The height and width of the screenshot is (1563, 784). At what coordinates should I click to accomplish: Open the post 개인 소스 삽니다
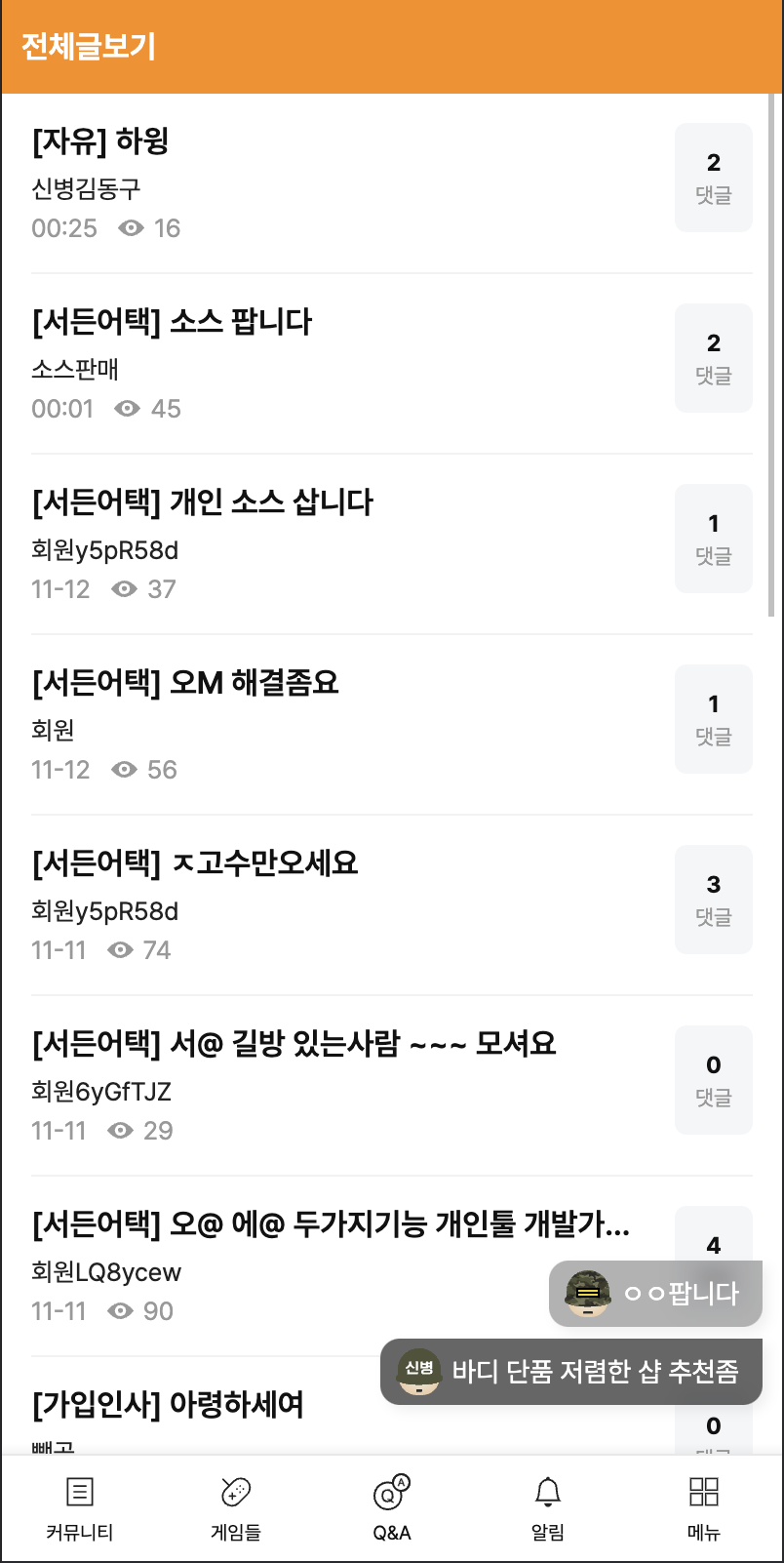[203, 502]
